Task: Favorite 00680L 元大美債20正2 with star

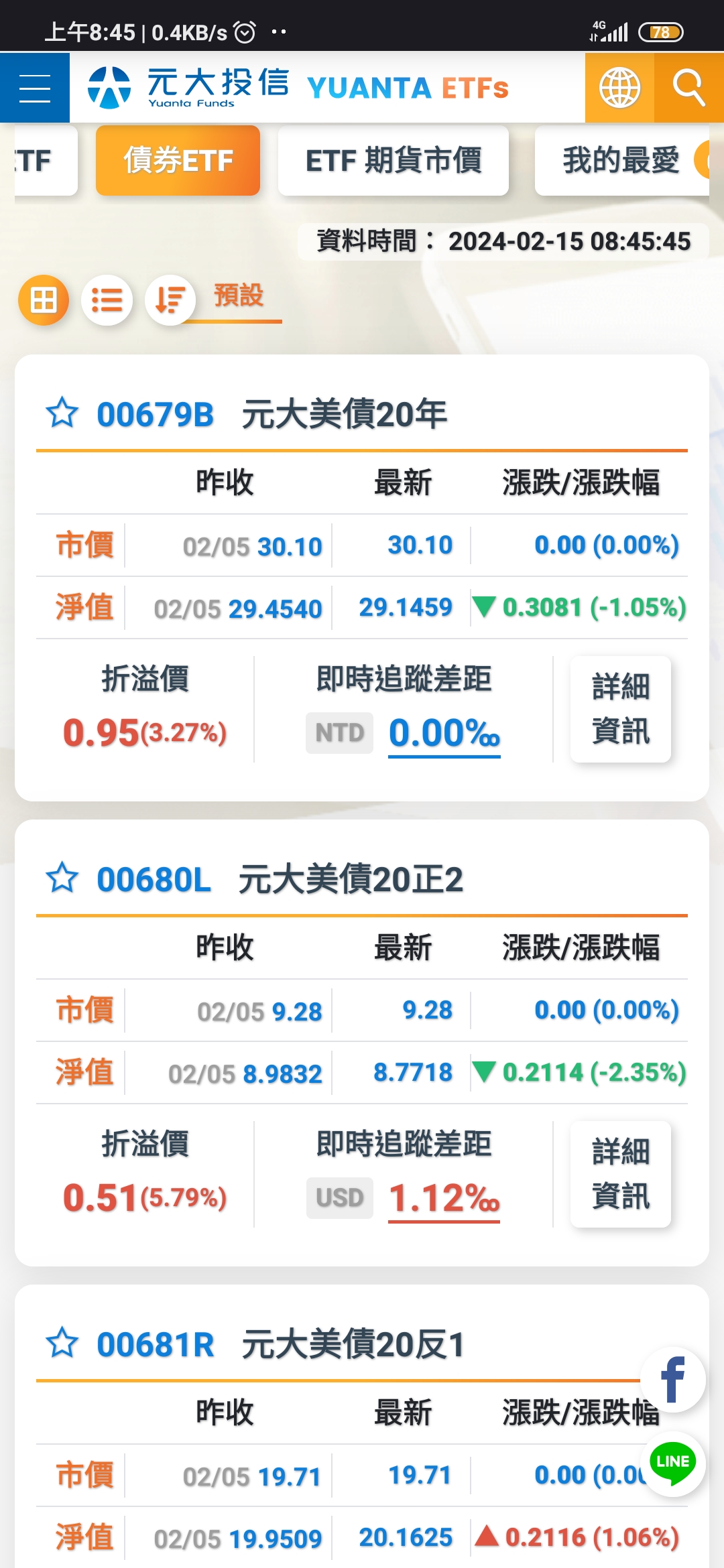Action: (x=62, y=878)
